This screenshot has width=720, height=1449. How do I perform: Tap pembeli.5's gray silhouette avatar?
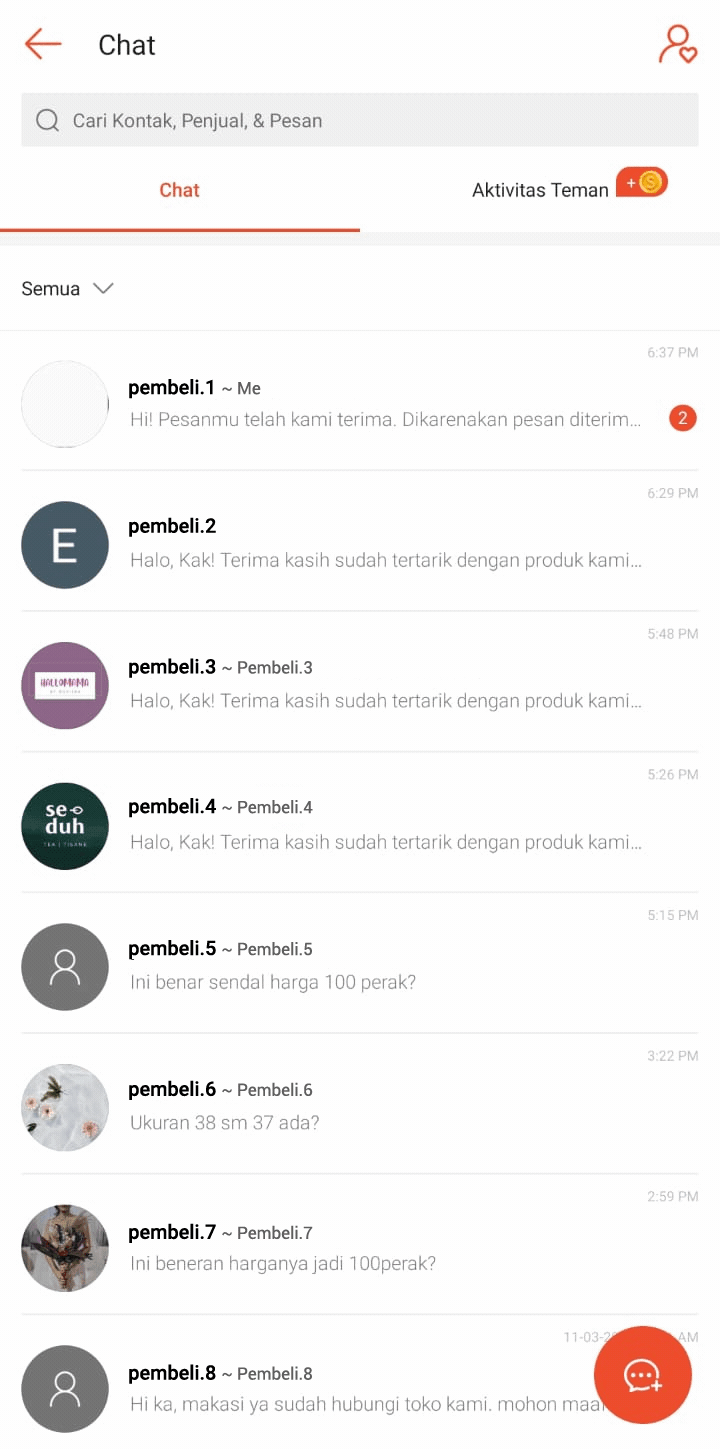pyautogui.click(x=65, y=966)
